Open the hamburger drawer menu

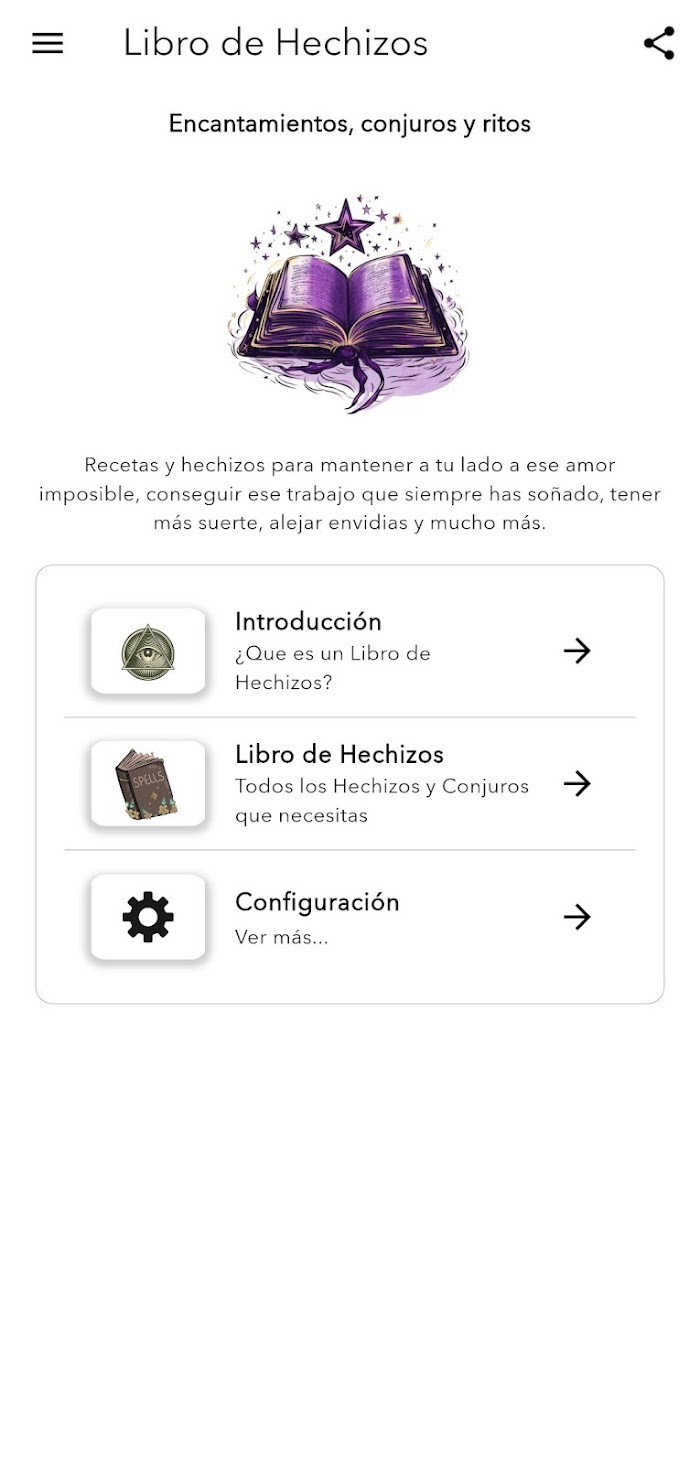48,43
